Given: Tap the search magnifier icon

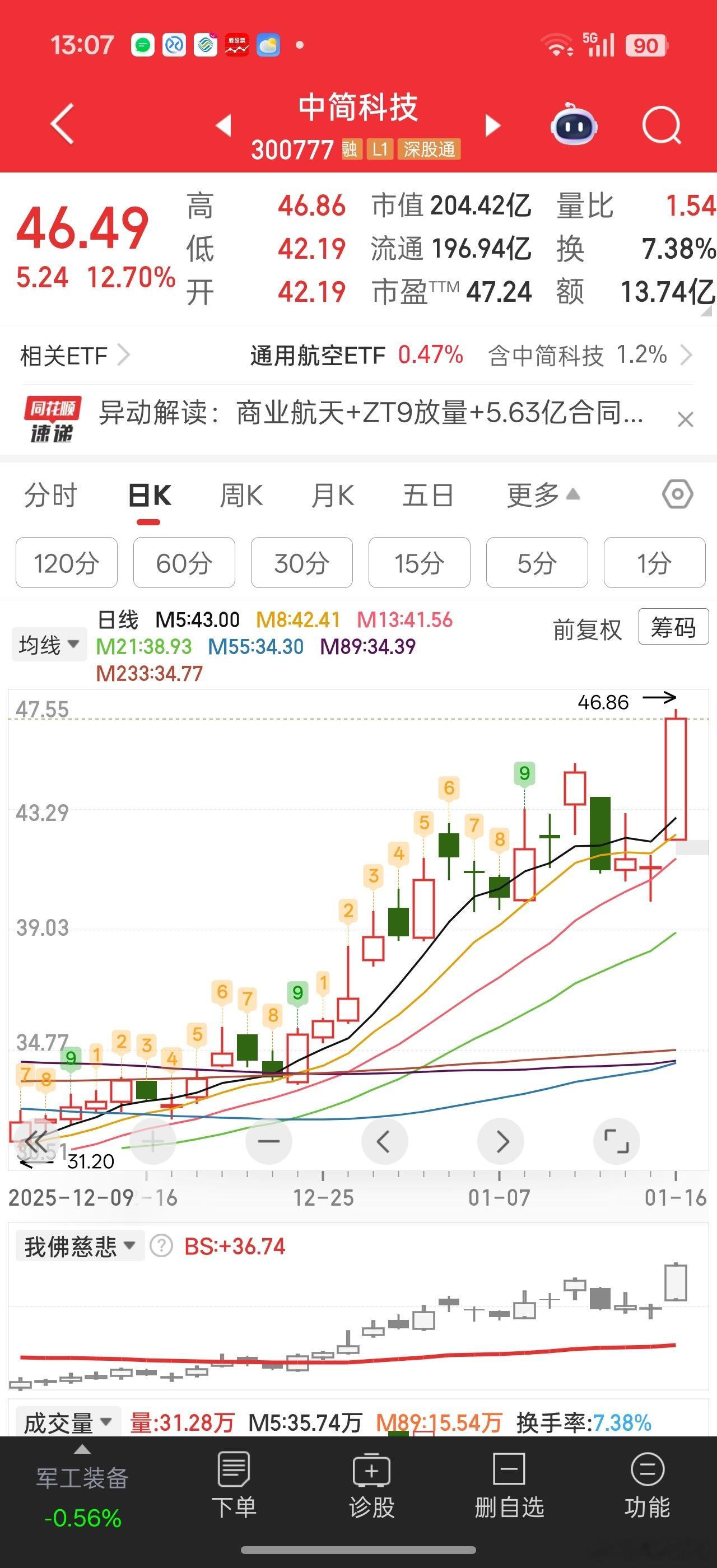Looking at the screenshot, I should coord(662,124).
